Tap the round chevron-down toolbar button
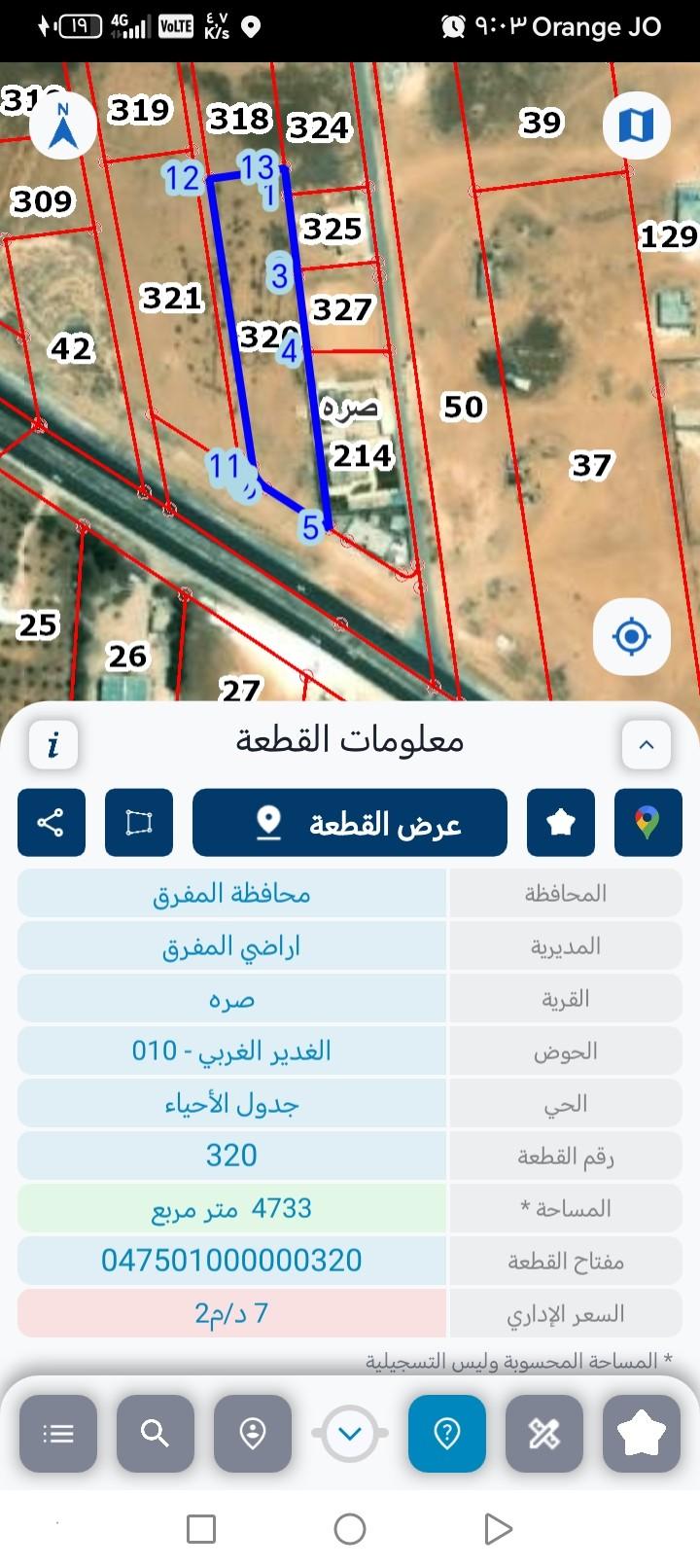This screenshot has width=700, height=1568. click(350, 1434)
